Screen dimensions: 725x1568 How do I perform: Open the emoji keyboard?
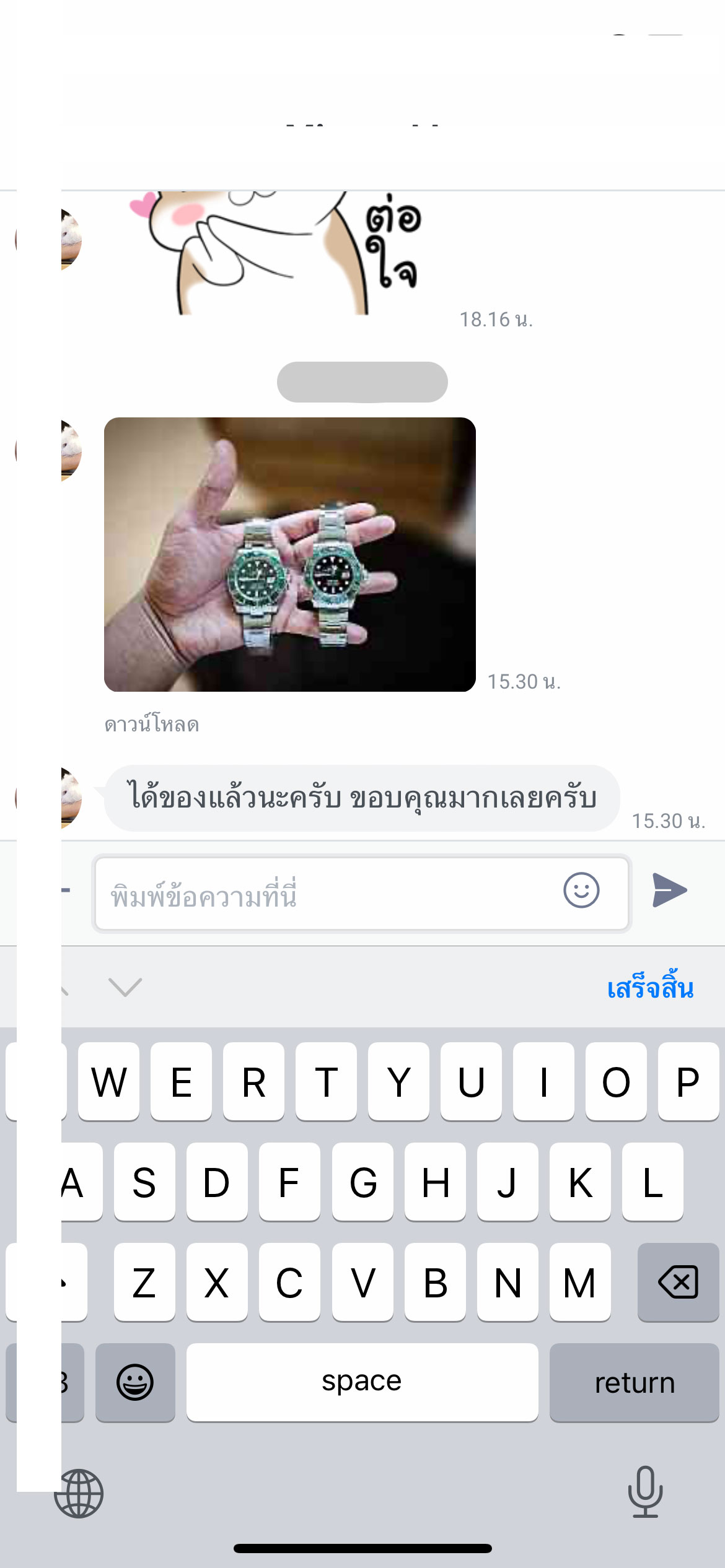[135, 1382]
